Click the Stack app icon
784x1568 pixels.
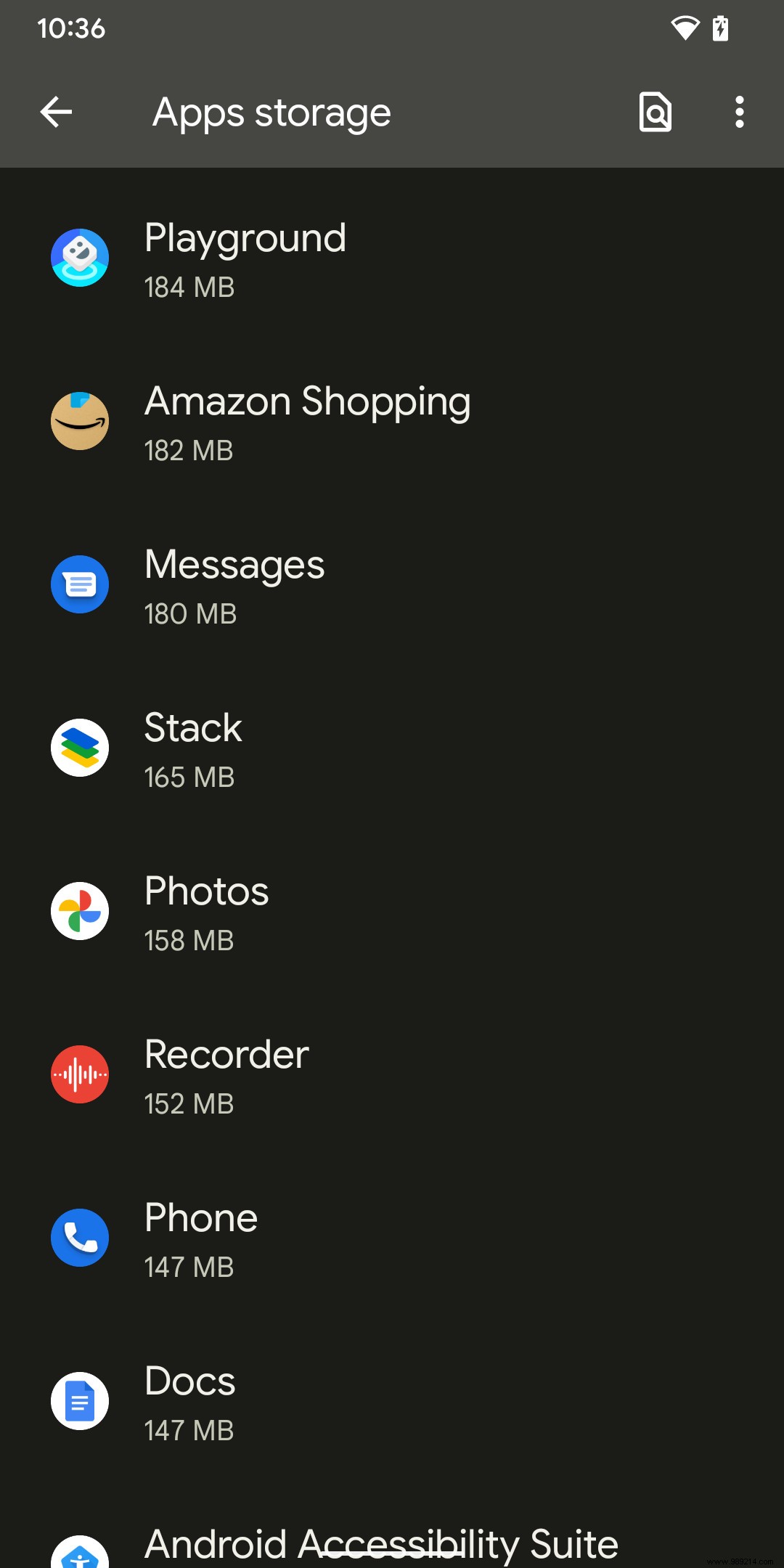click(80, 748)
